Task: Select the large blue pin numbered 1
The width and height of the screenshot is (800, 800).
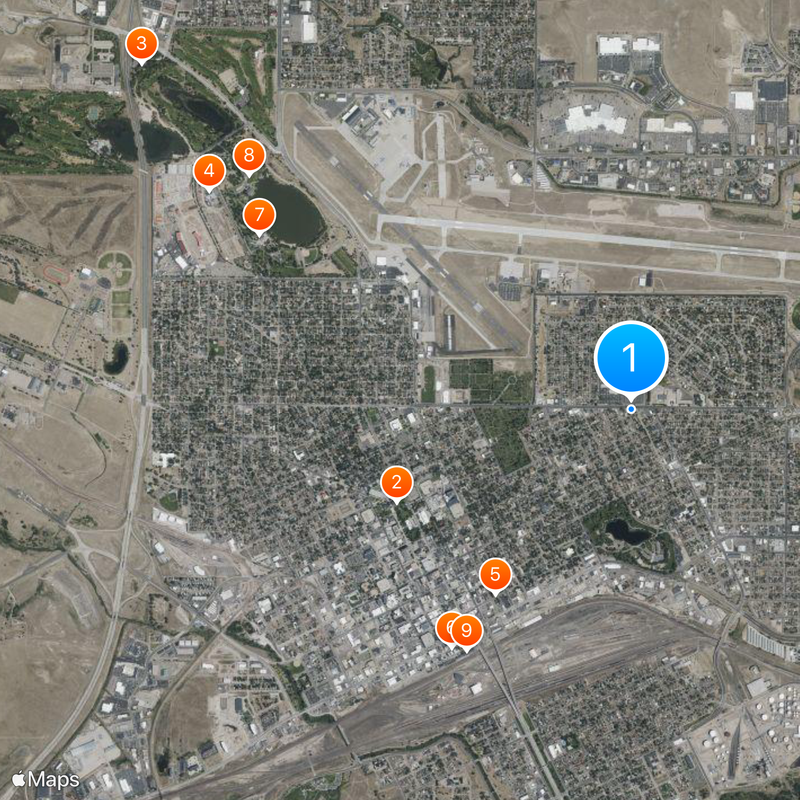Action: pyautogui.click(x=631, y=357)
